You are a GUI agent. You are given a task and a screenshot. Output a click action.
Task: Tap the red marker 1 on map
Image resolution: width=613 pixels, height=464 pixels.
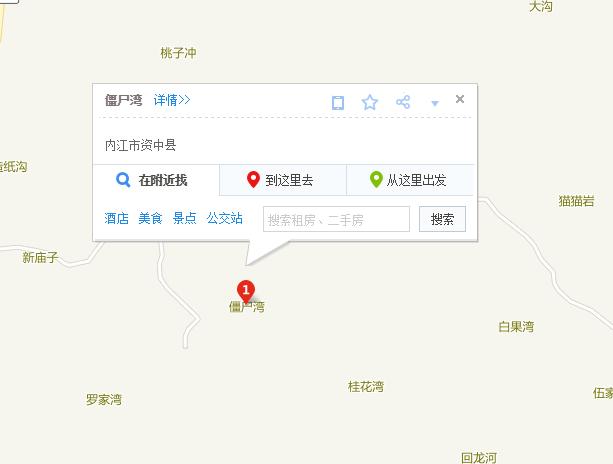(x=247, y=289)
